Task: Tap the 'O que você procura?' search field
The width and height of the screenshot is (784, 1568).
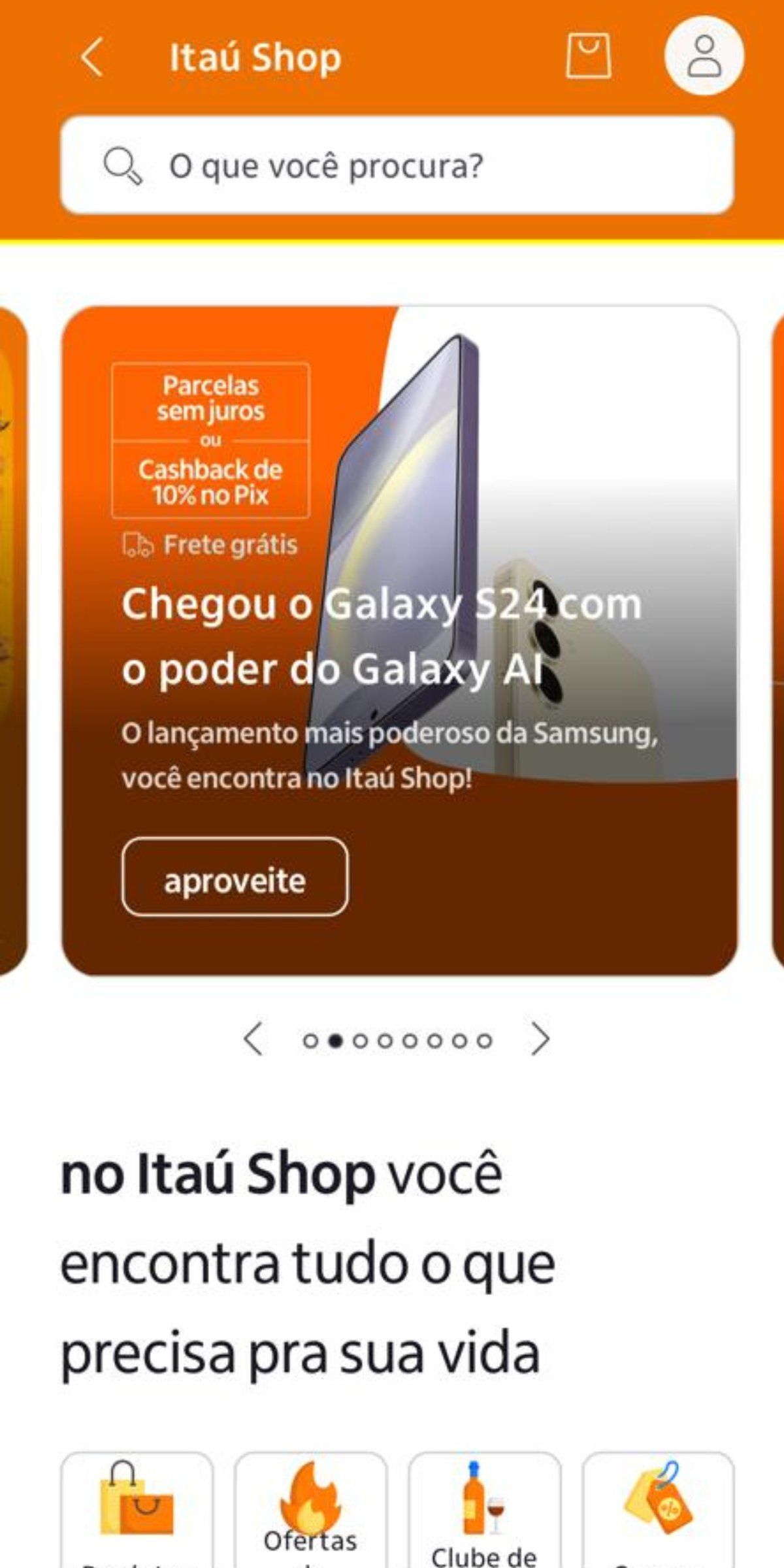Action: click(397, 165)
